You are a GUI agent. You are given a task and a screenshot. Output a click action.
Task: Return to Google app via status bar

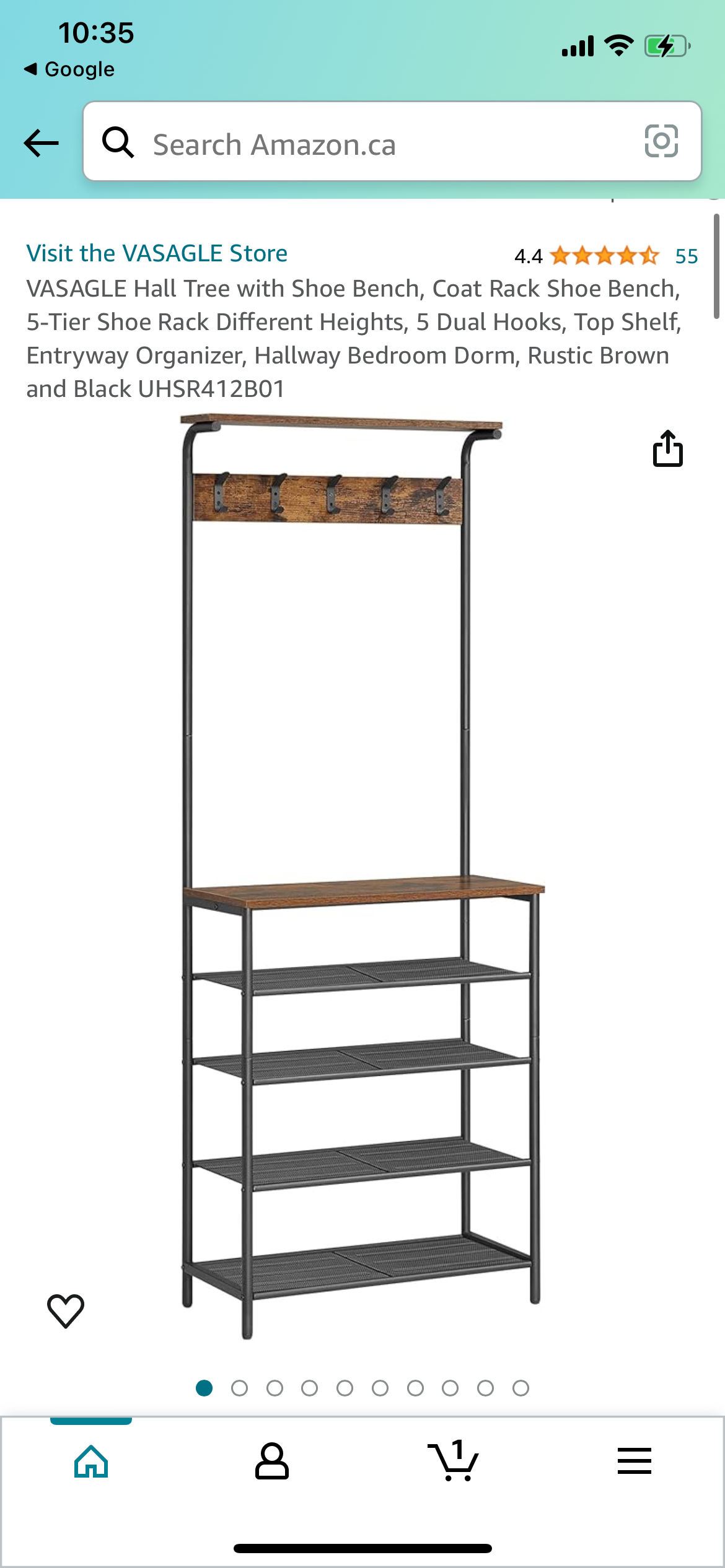[x=69, y=69]
